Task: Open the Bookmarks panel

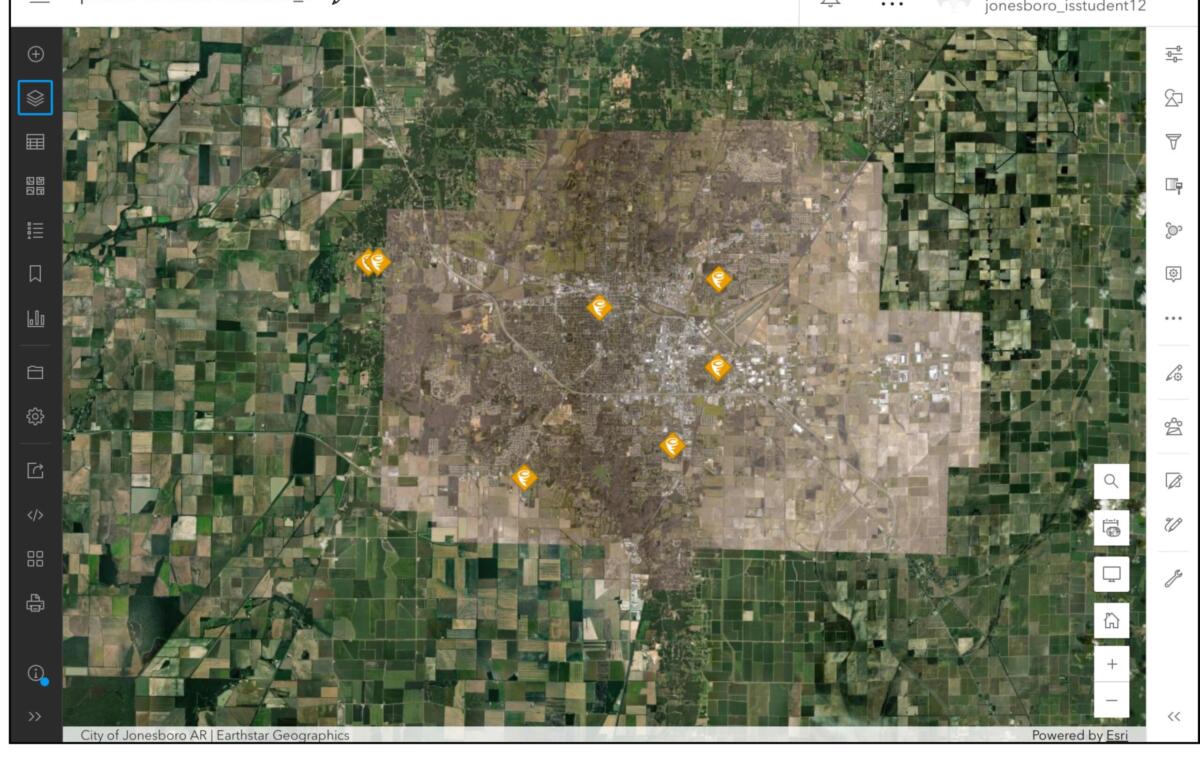Action: (36, 274)
